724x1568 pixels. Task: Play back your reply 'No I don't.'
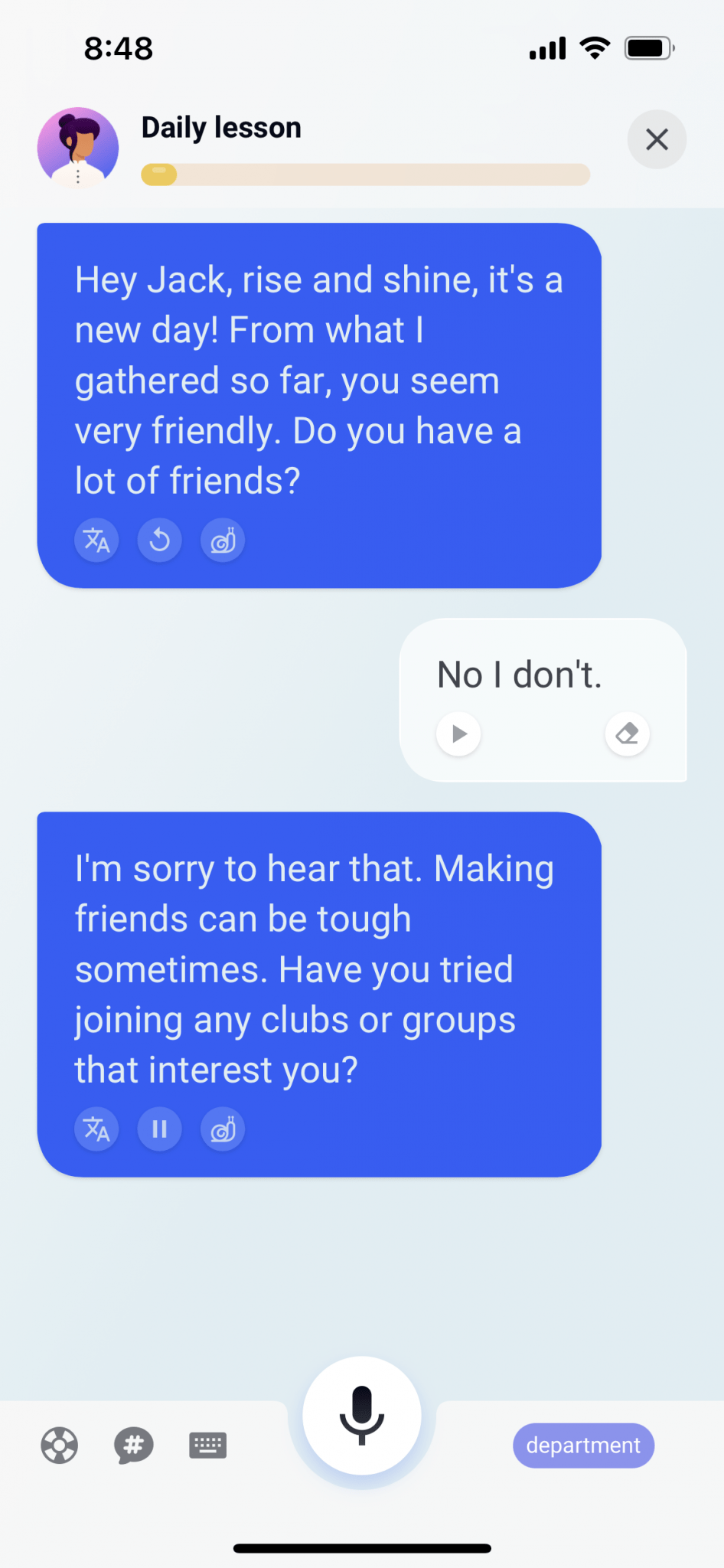pyautogui.click(x=458, y=733)
